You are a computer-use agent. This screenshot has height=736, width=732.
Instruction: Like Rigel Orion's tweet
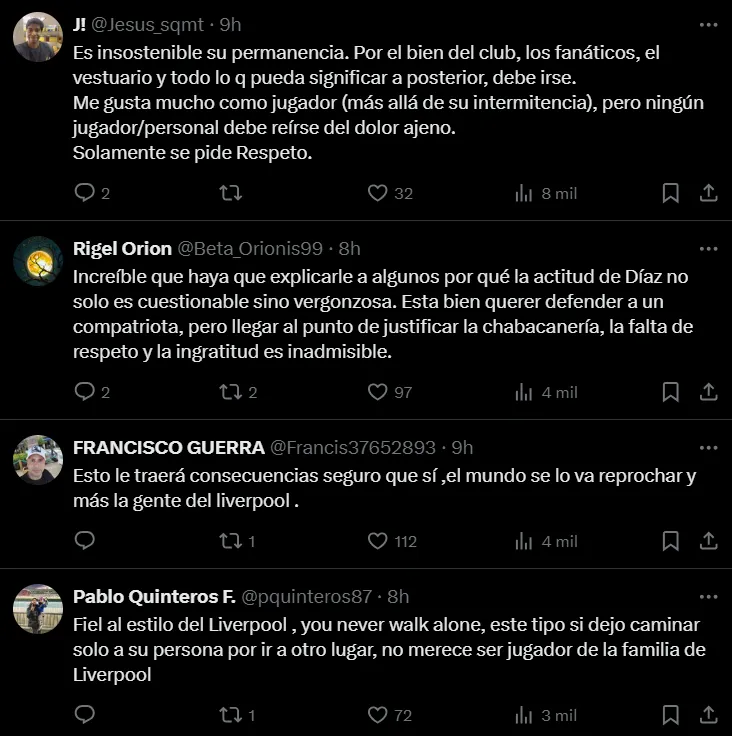point(377,392)
